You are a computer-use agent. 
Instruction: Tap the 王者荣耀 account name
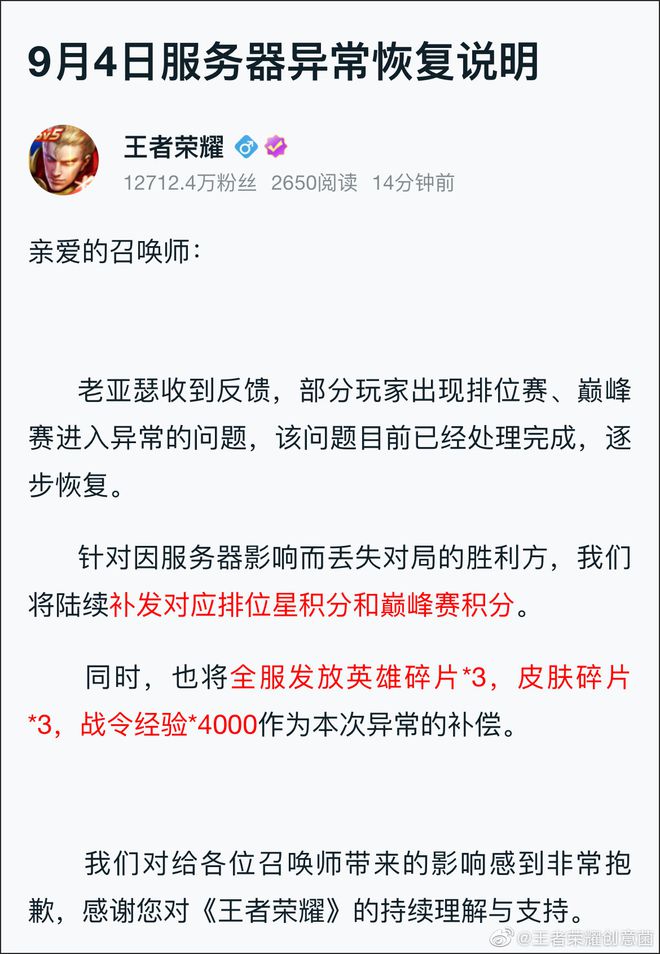[x=173, y=147]
